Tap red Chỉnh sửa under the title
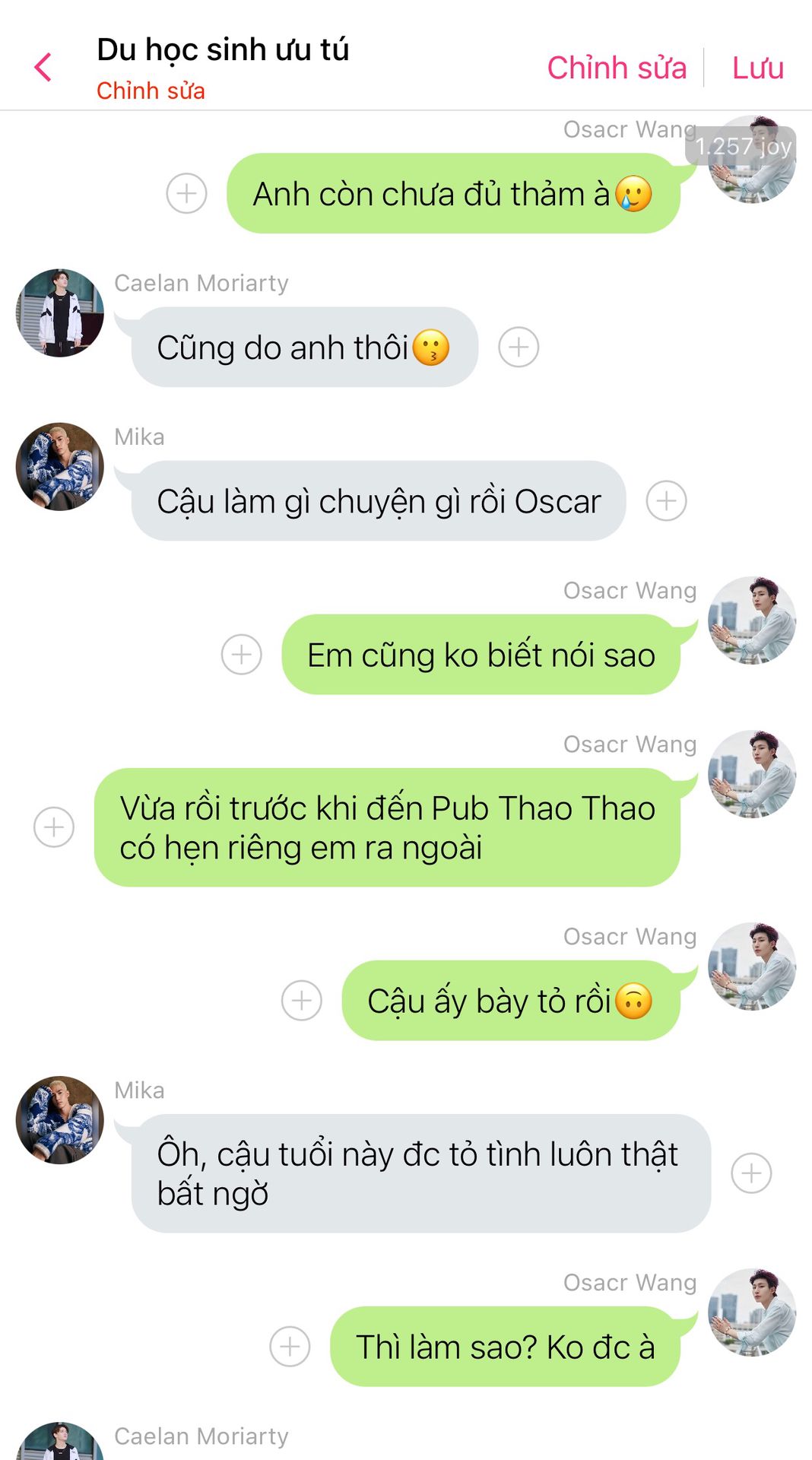 (x=151, y=90)
